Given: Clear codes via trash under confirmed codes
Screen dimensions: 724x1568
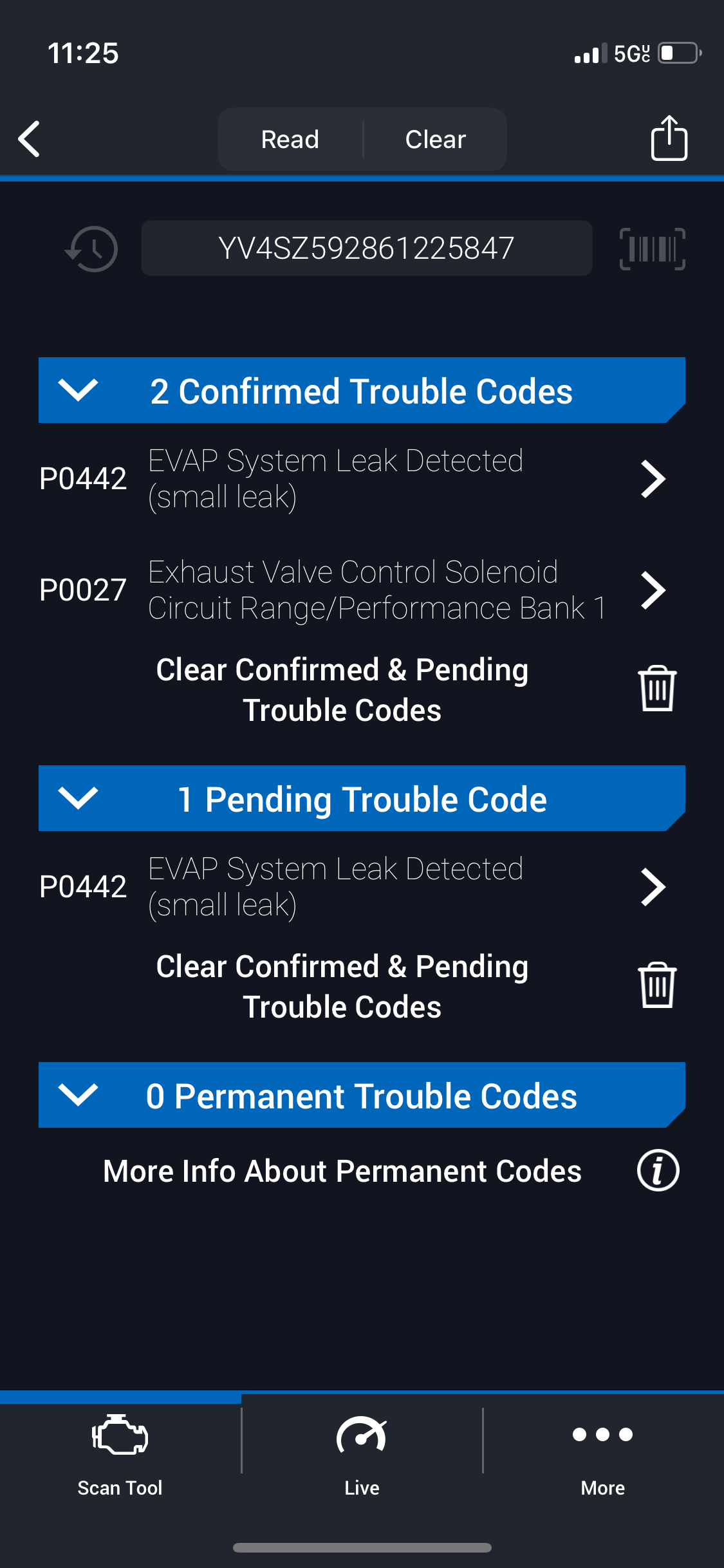Looking at the screenshot, I should (657, 689).
